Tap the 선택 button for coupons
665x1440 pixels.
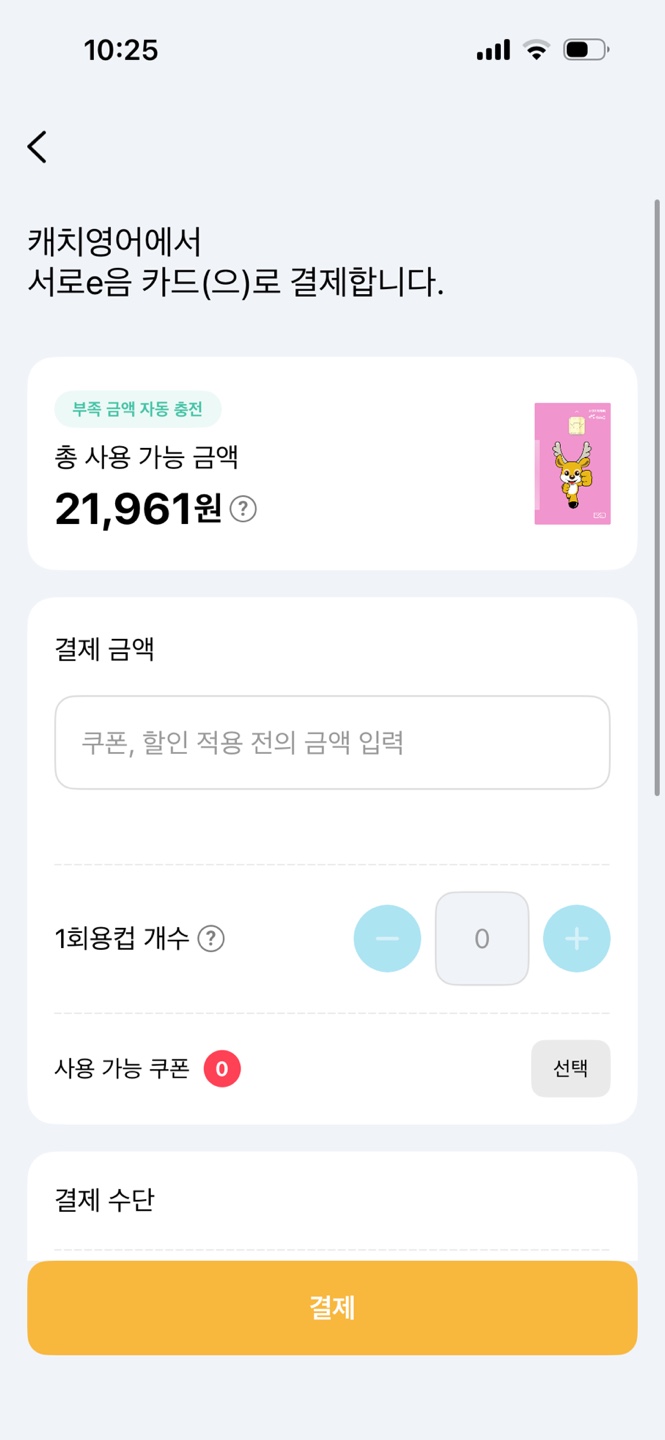(x=570, y=1069)
